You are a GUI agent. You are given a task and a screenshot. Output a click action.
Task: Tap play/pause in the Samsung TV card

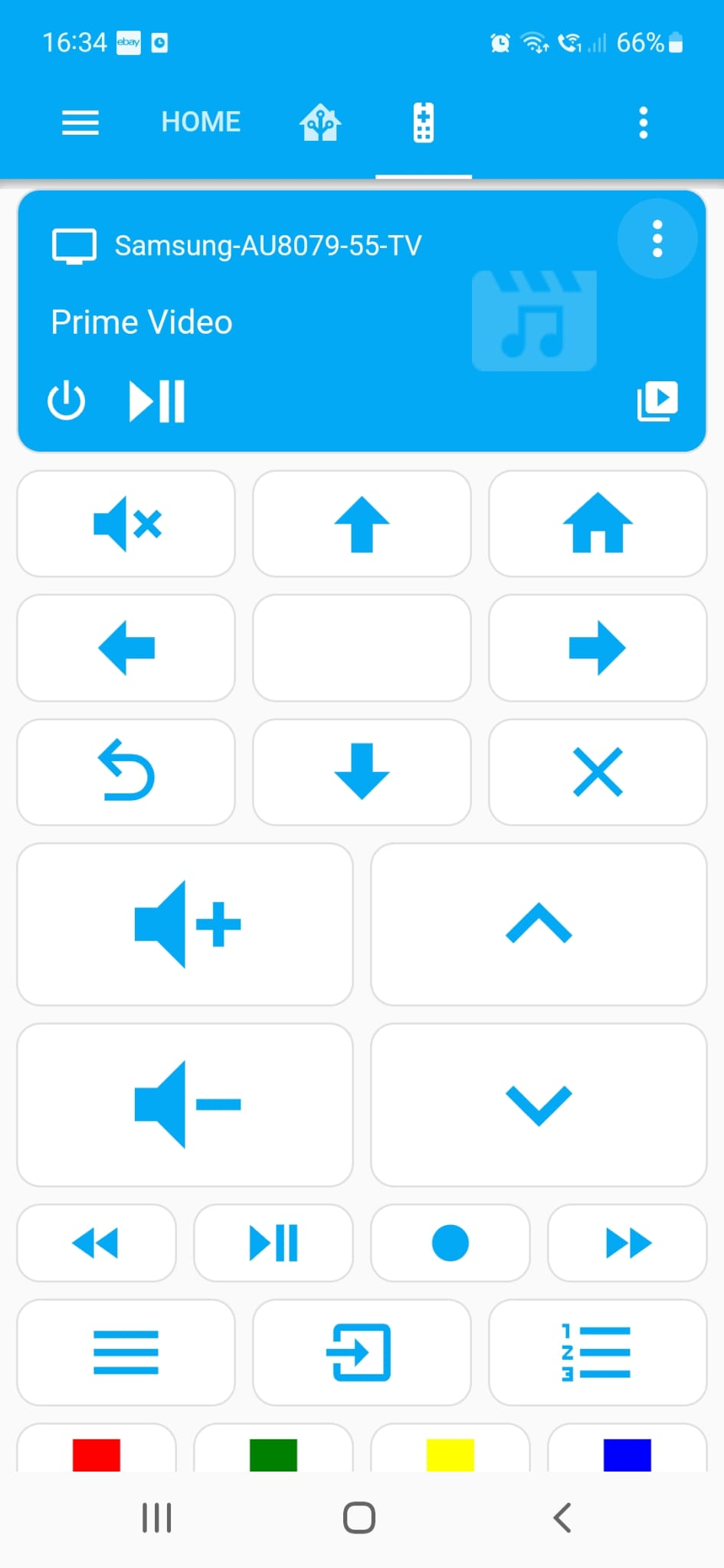click(x=157, y=400)
